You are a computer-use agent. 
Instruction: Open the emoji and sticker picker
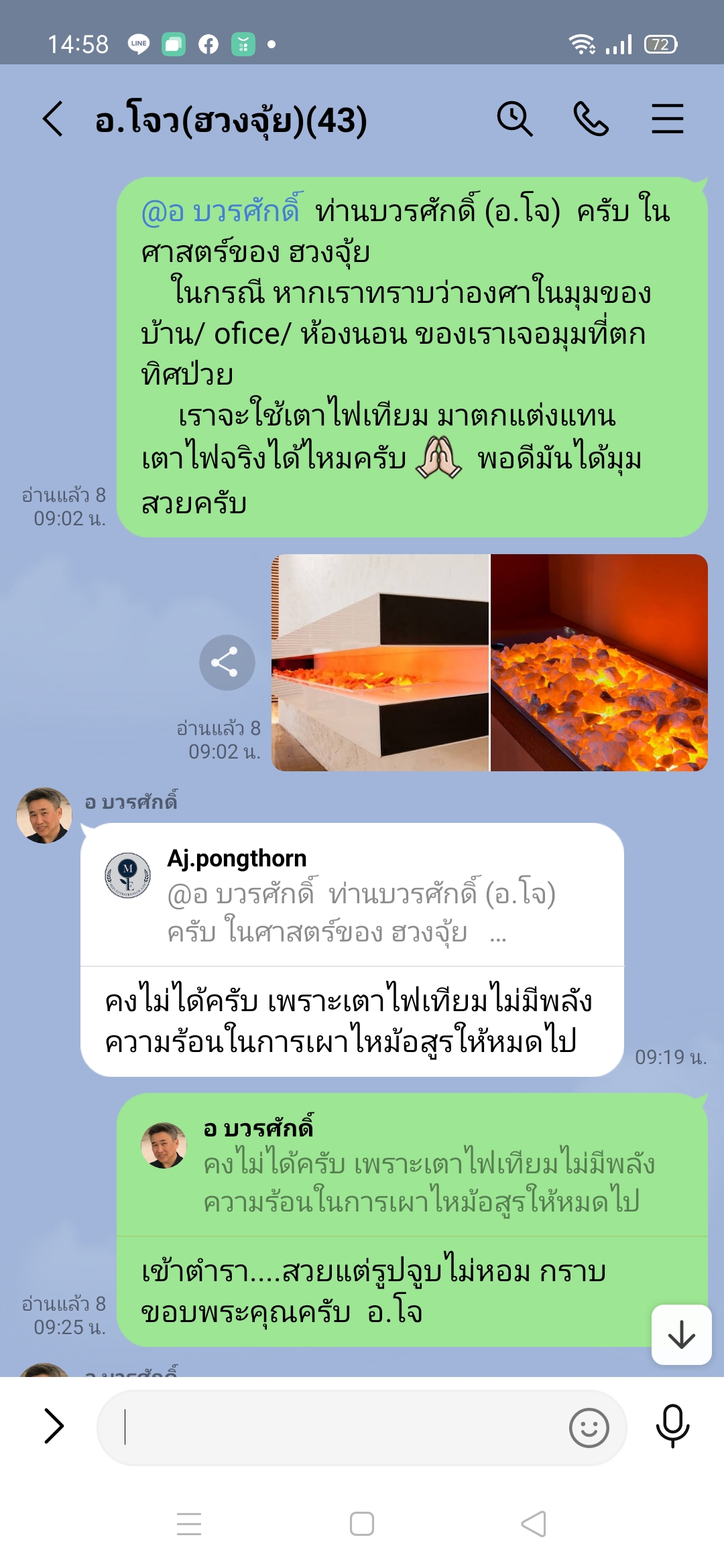point(589,1427)
